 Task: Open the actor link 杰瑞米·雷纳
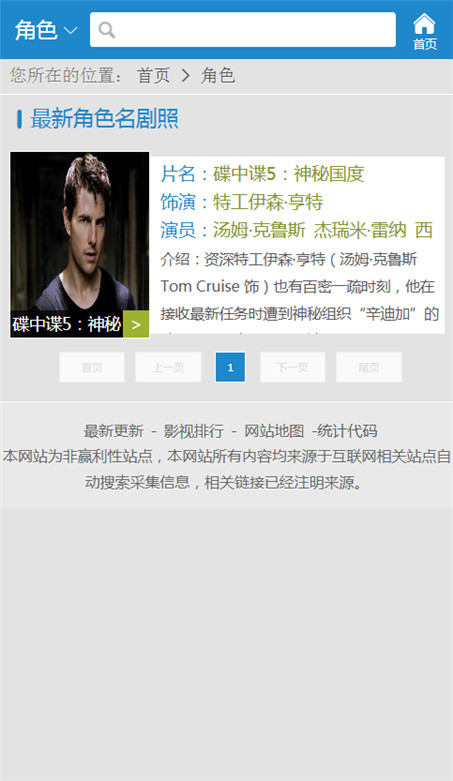pyautogui.click(x=360, y=230)
